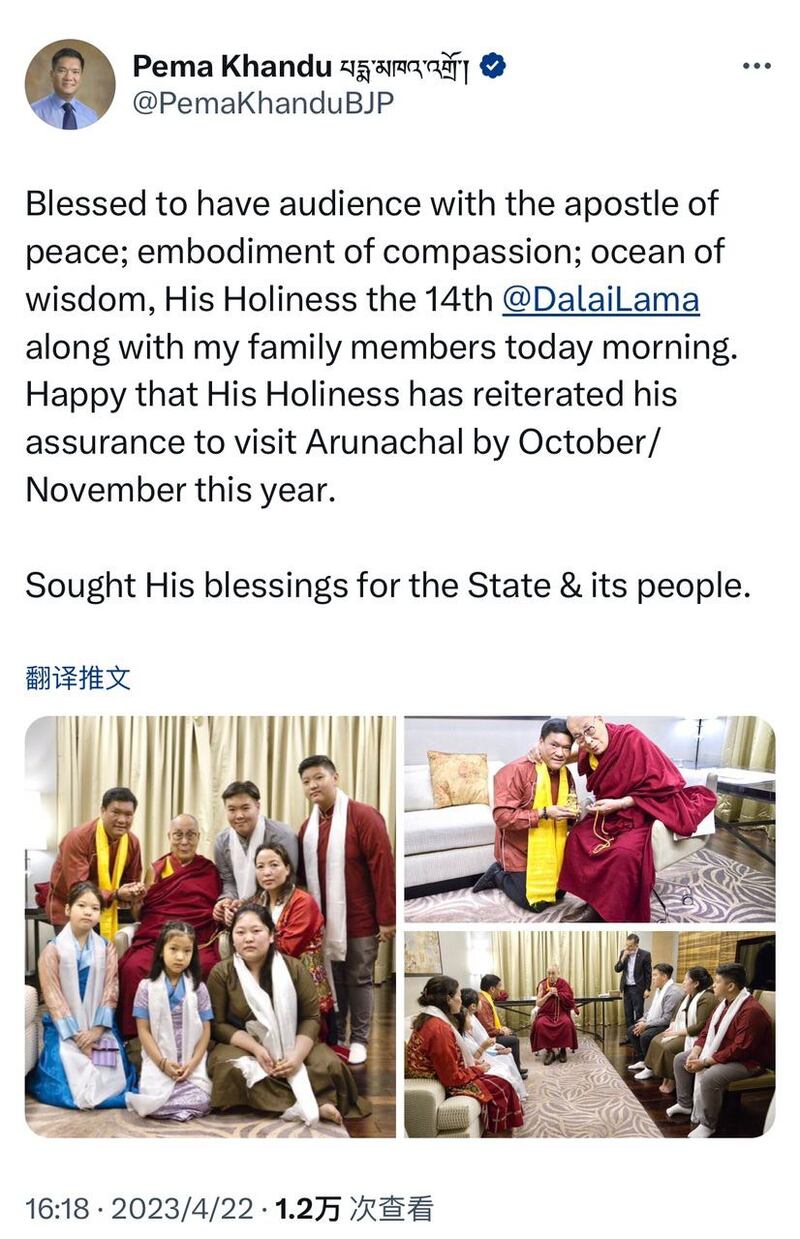The width and height of the screenshot is (800, 1239).
Task: Tap 翻译推文 to translate the tweet
Action: pos(78,679)
